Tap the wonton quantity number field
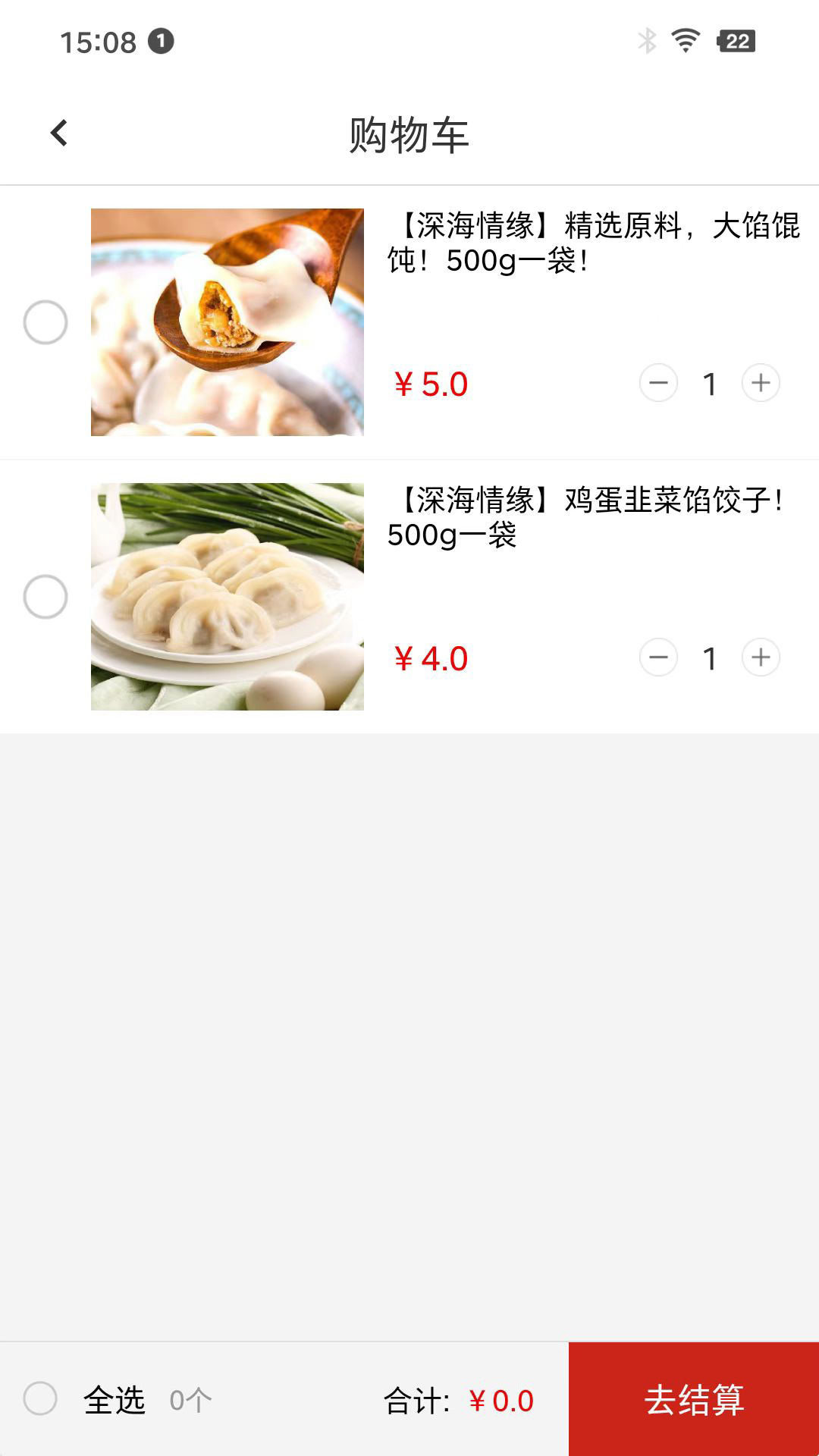819x1456 pixels. 710,384
